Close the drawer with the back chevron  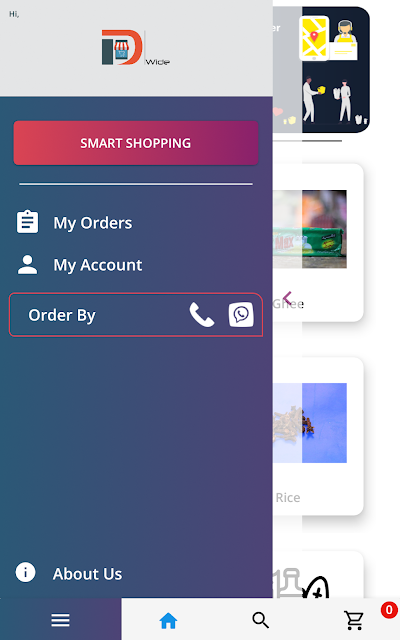(x=287, y=299)
